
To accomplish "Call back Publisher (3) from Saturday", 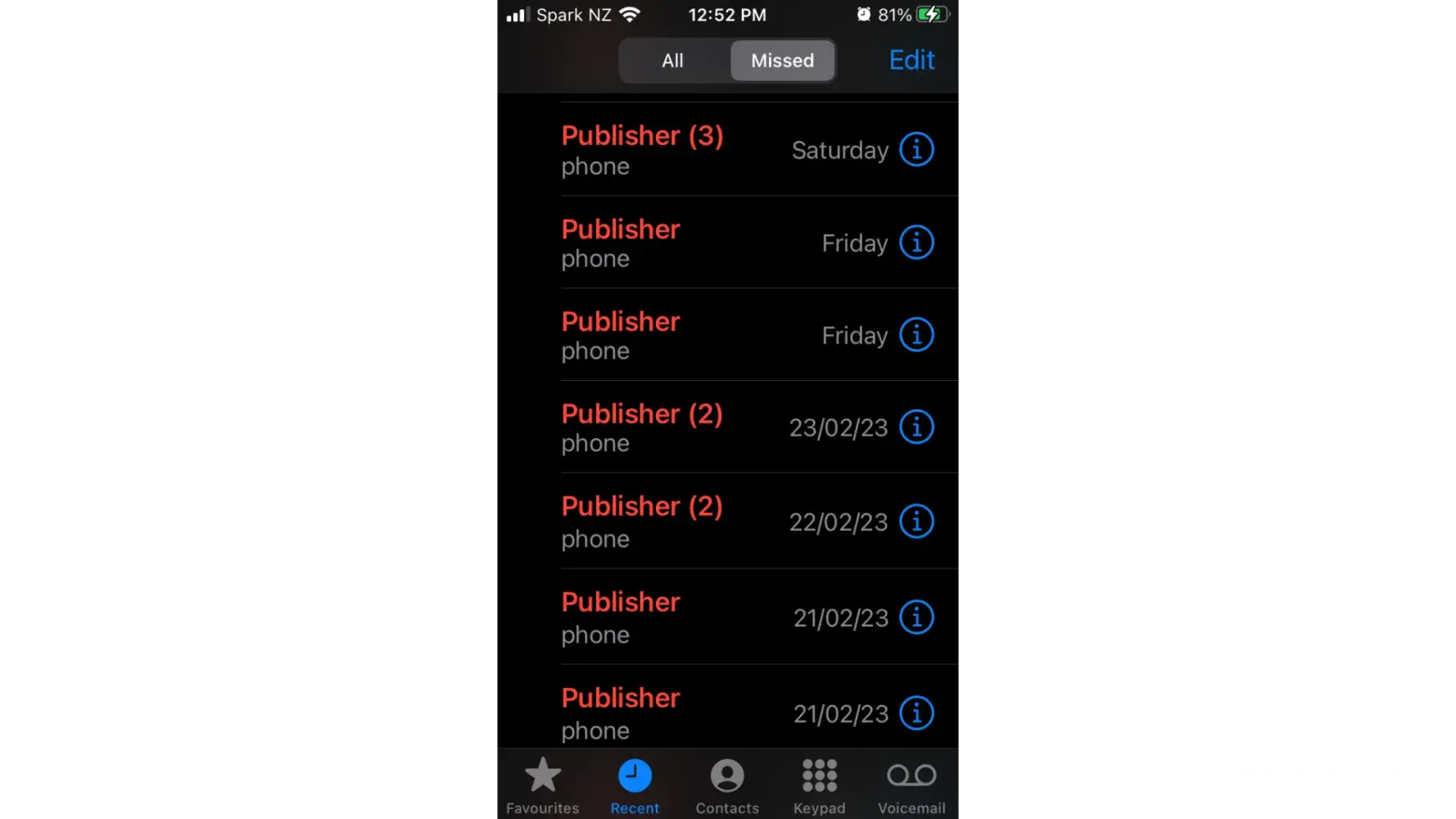I will (642, 149).
